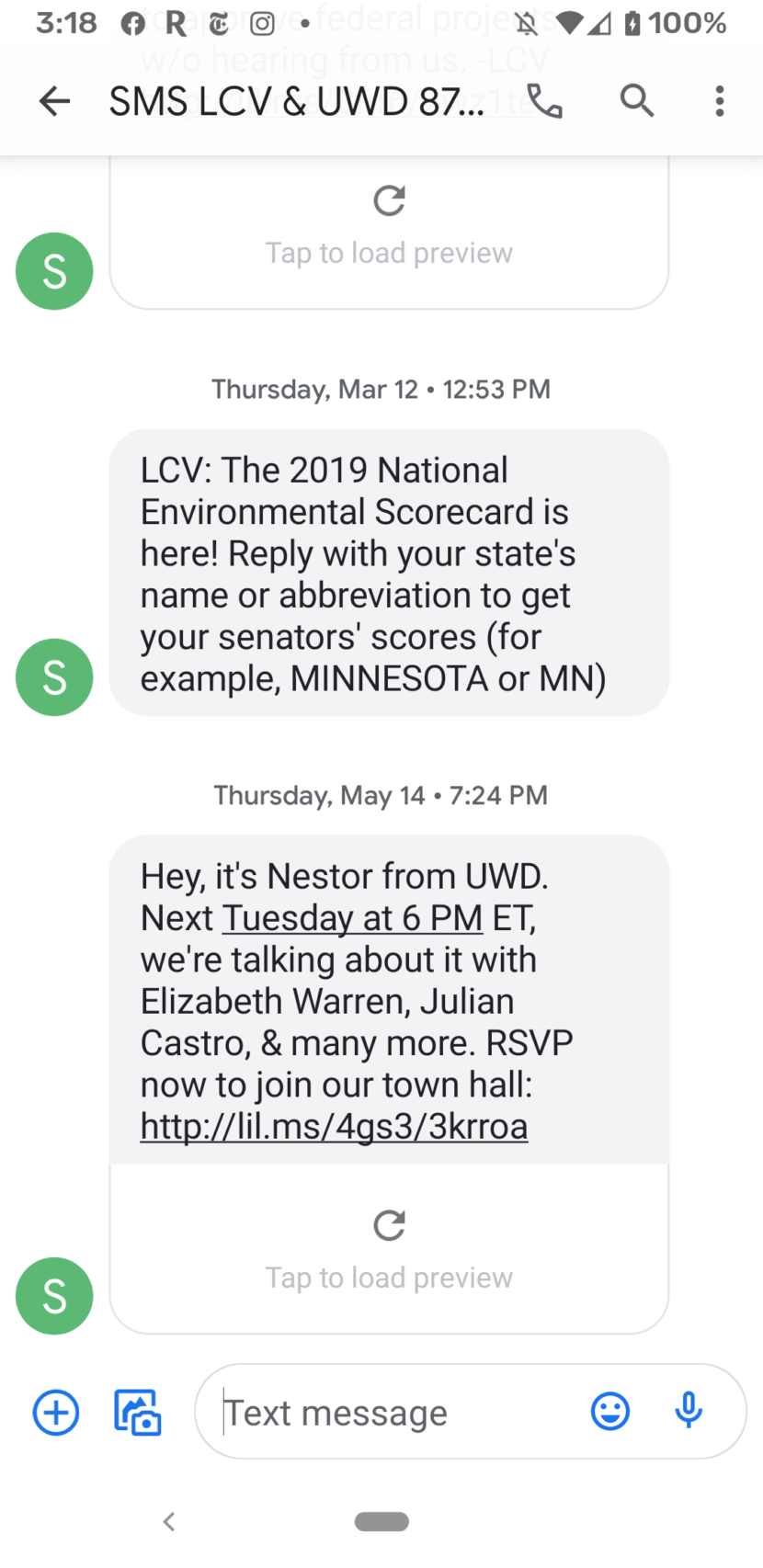This screenshot has width=763, height=1568.
Task: Open the gallery picker icon
Action: pos(137,1412)
